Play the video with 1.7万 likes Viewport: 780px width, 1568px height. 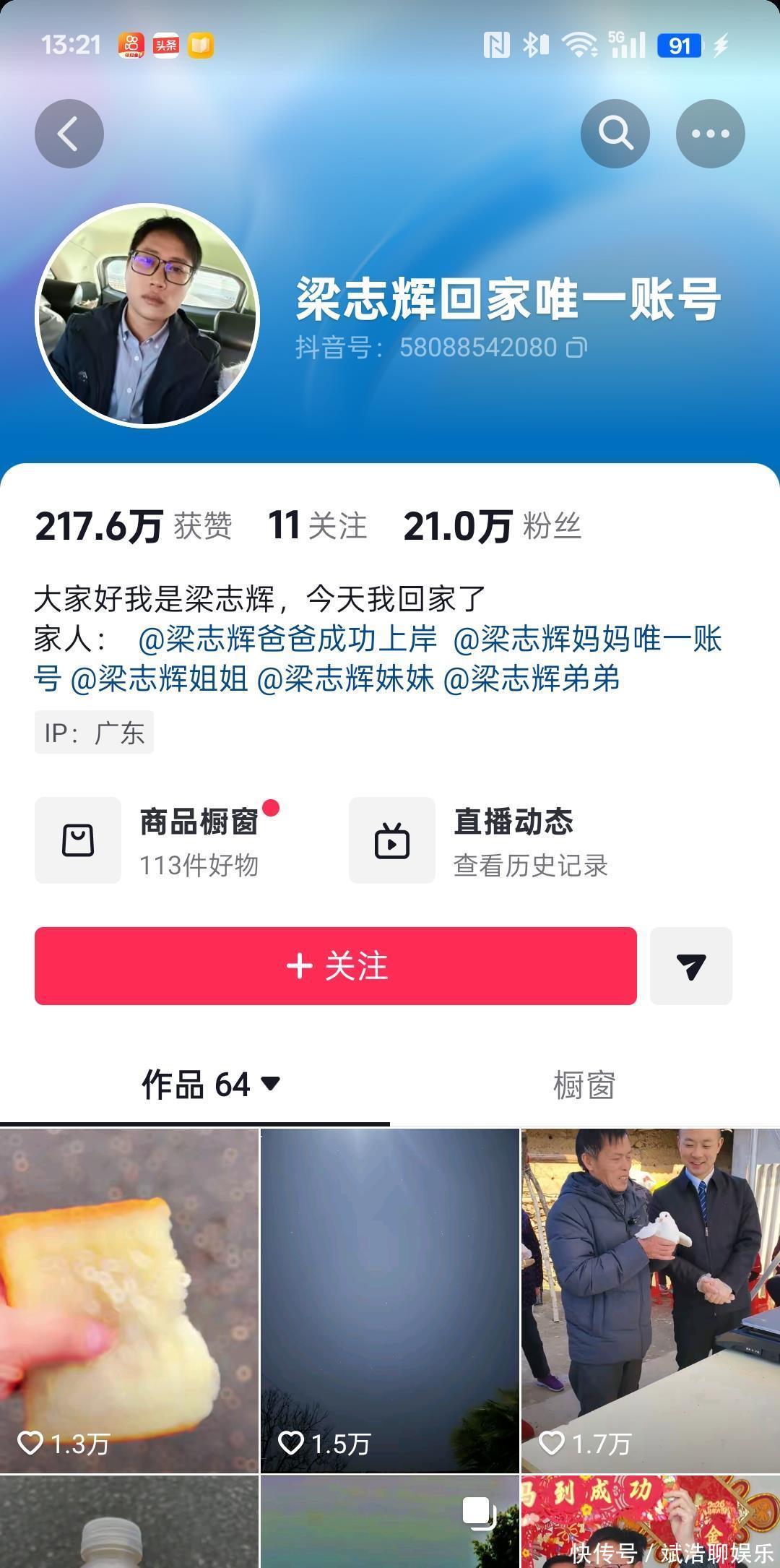click(x=650, y=1301)
